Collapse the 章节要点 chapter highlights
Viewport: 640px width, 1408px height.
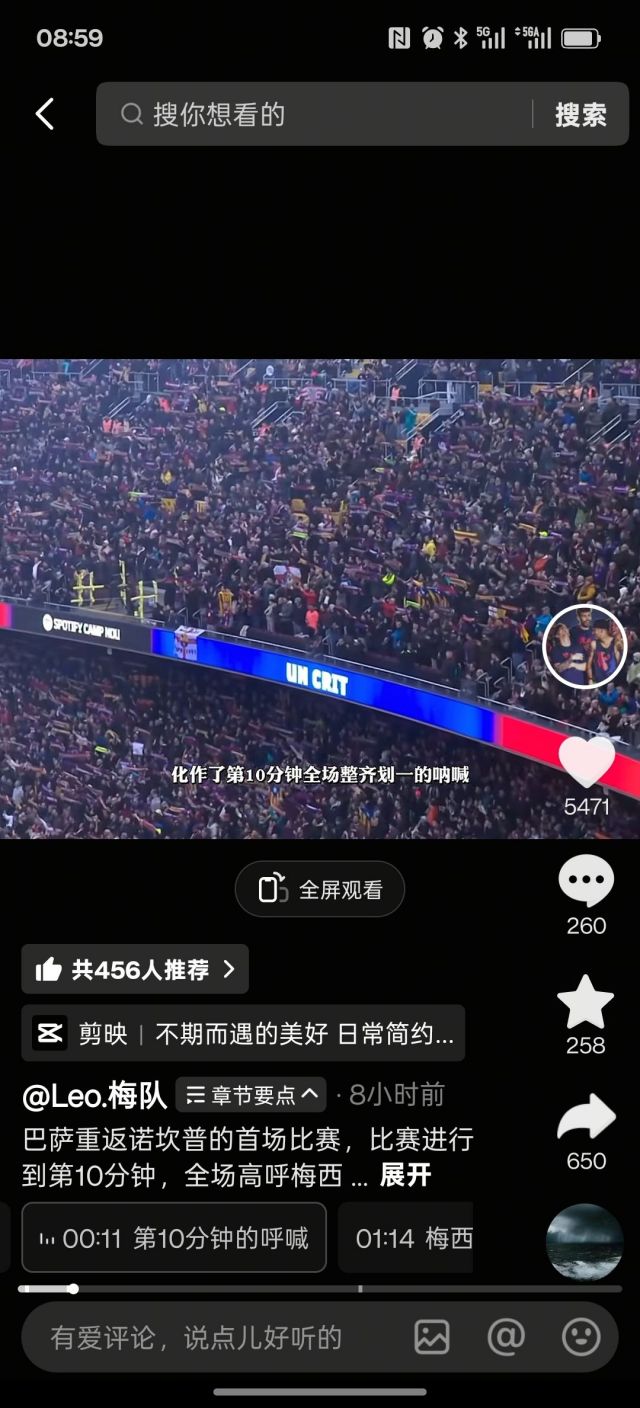(x=252, y=1095)
